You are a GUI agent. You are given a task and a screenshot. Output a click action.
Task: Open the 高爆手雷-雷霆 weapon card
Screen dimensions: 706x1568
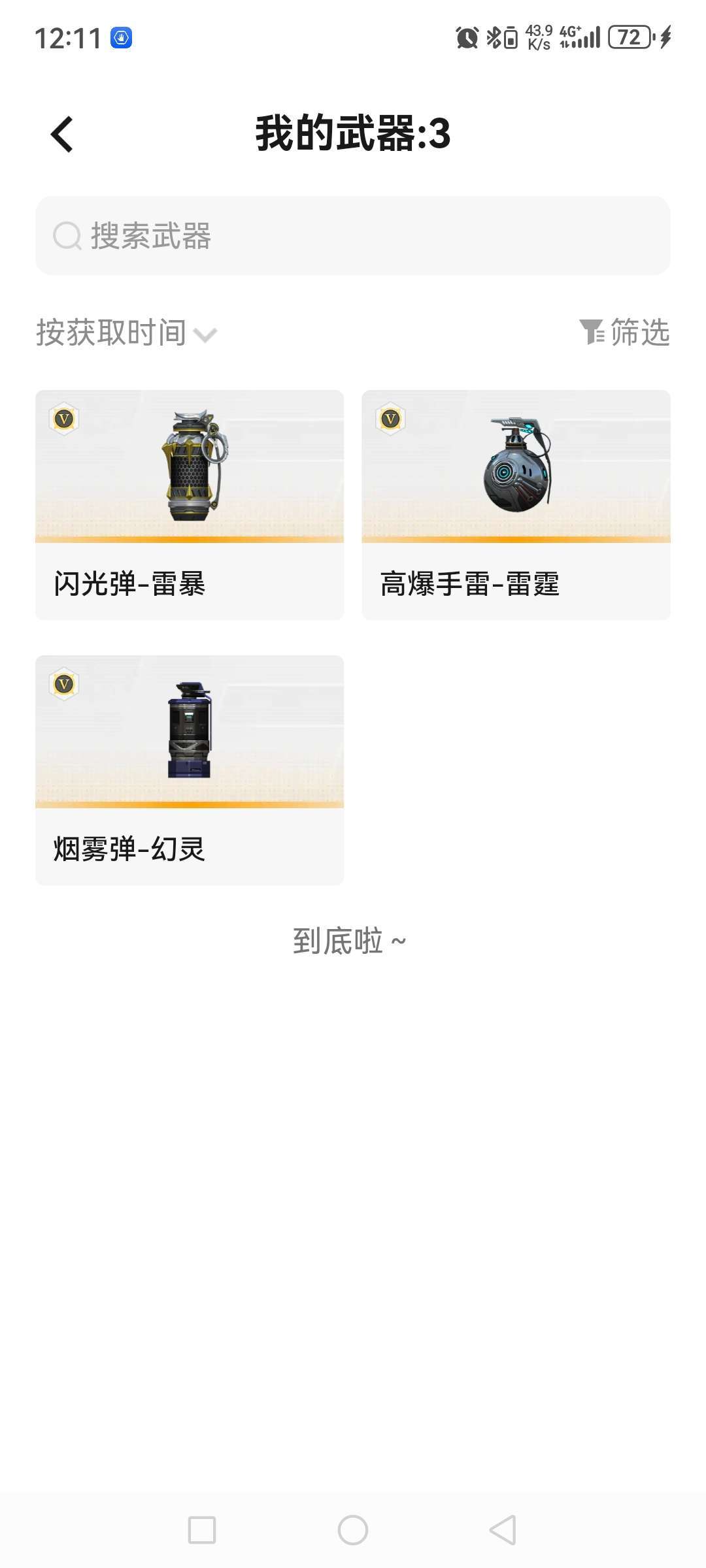pos(516,504)
